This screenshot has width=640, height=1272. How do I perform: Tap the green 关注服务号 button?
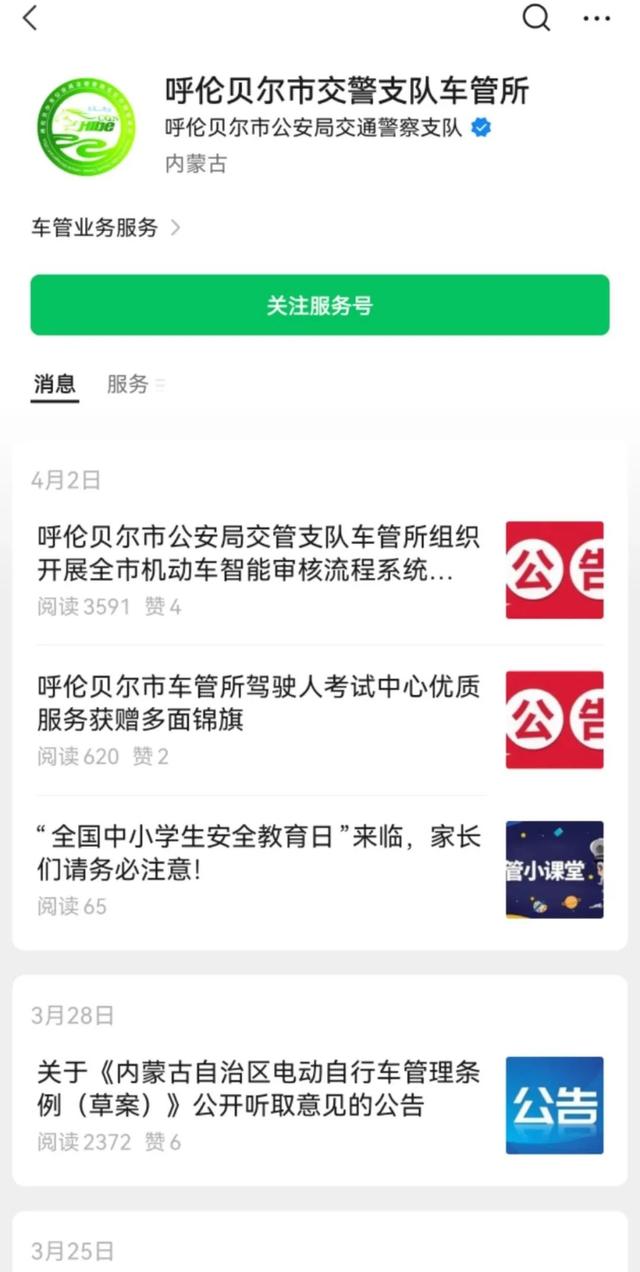320,305
